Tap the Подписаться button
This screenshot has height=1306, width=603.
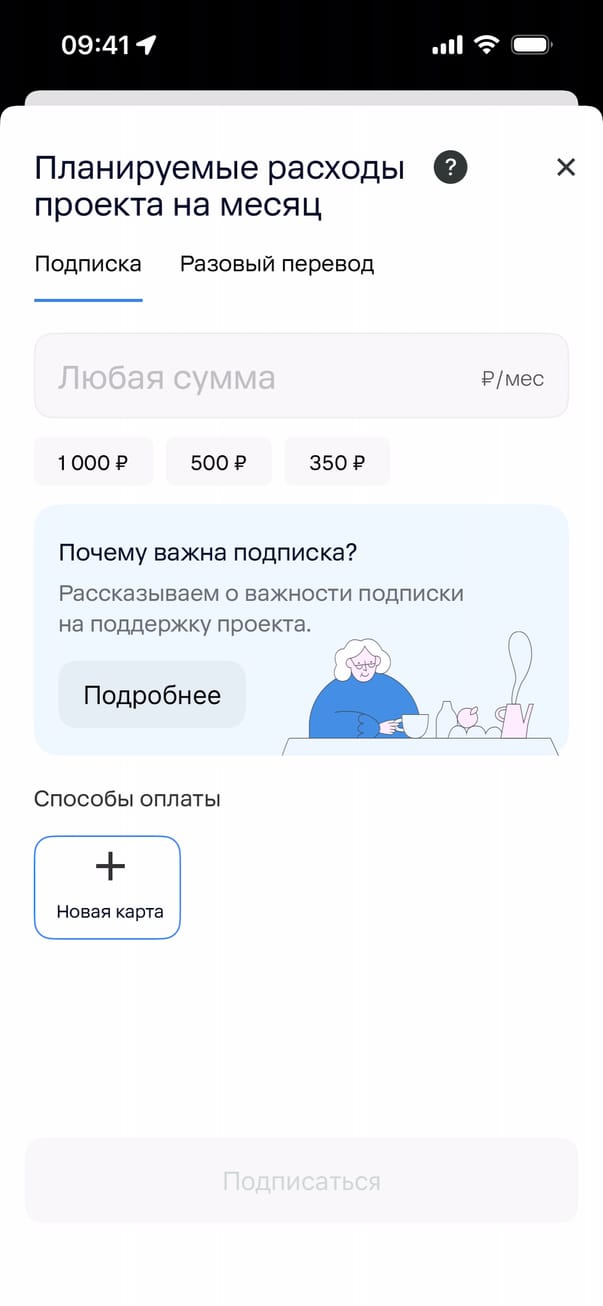(x=301, y=1181)
